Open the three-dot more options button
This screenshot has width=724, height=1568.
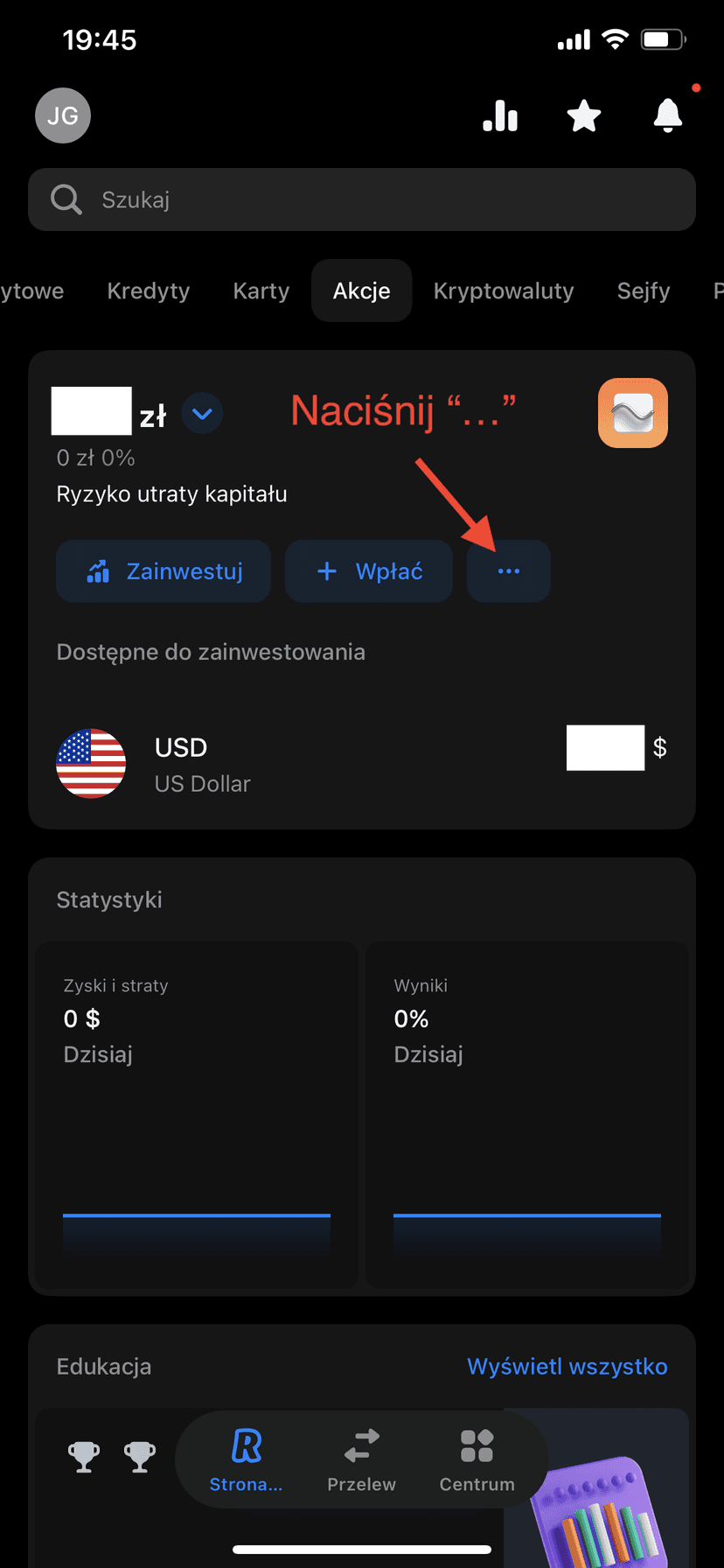509,571
